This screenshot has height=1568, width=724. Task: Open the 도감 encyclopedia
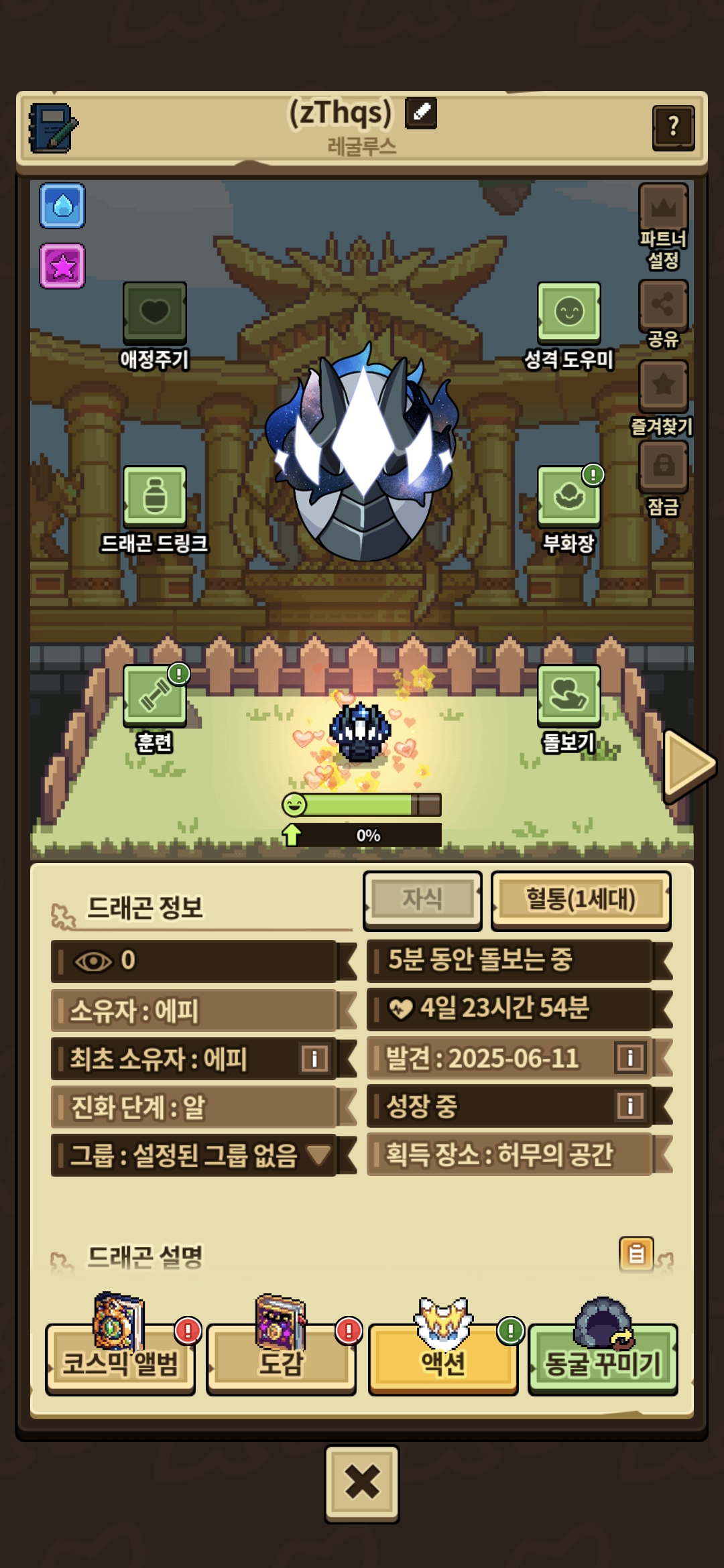tap(281, 1362)
